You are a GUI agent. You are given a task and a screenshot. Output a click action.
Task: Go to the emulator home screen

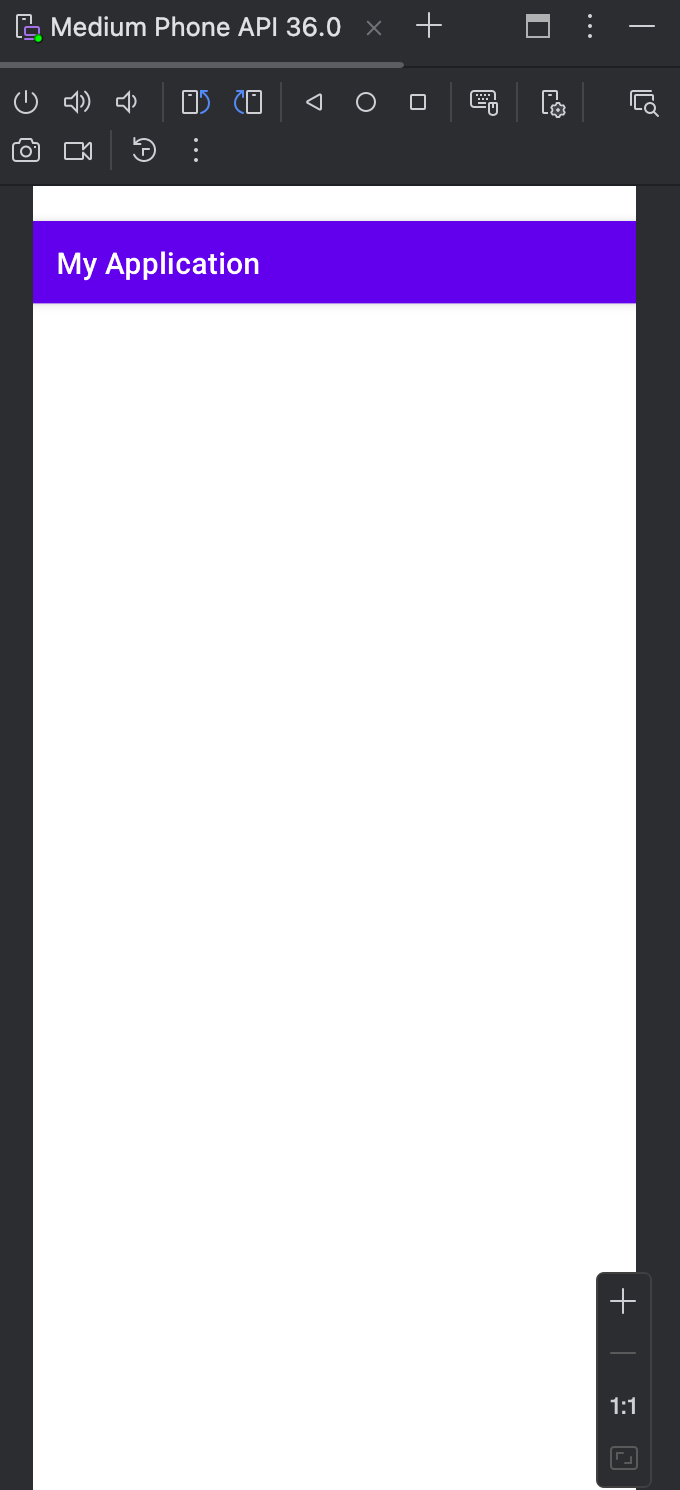(366, 102)
